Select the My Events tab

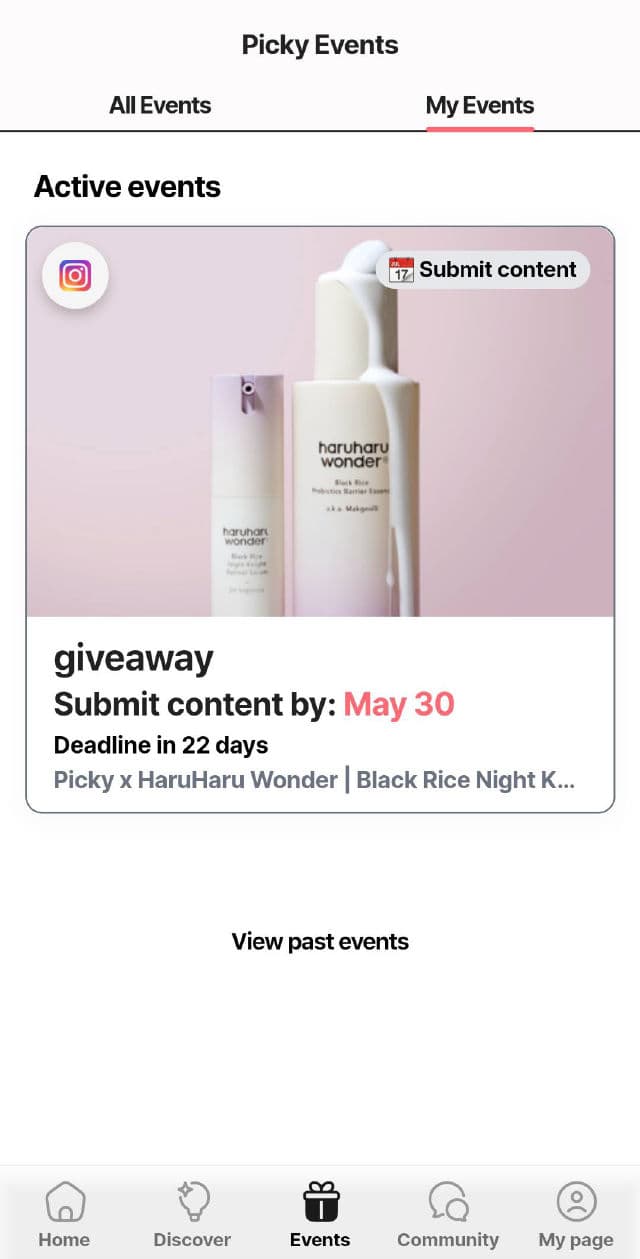click(480, 105)
